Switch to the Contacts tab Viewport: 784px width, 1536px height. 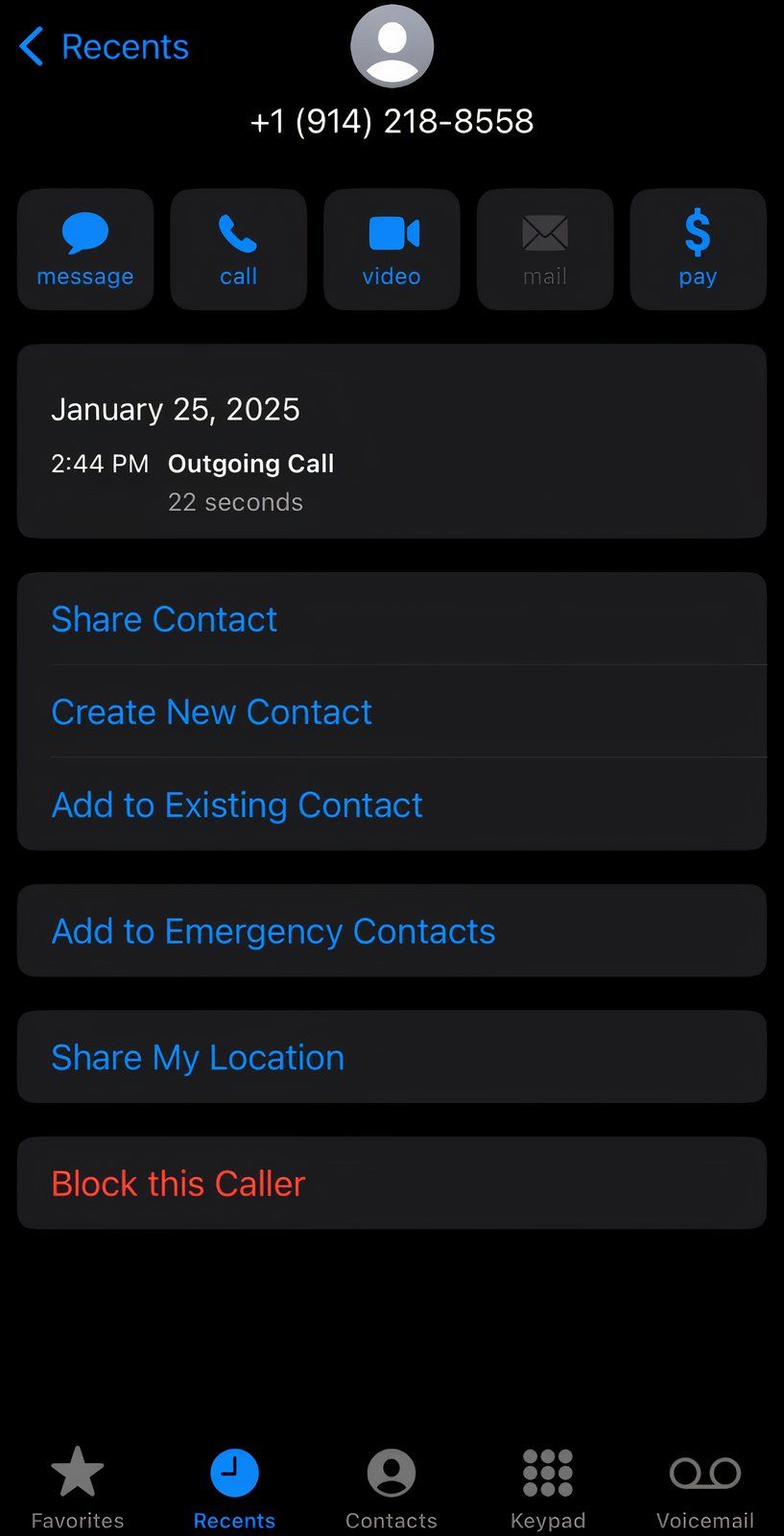tap(392, 1487)
